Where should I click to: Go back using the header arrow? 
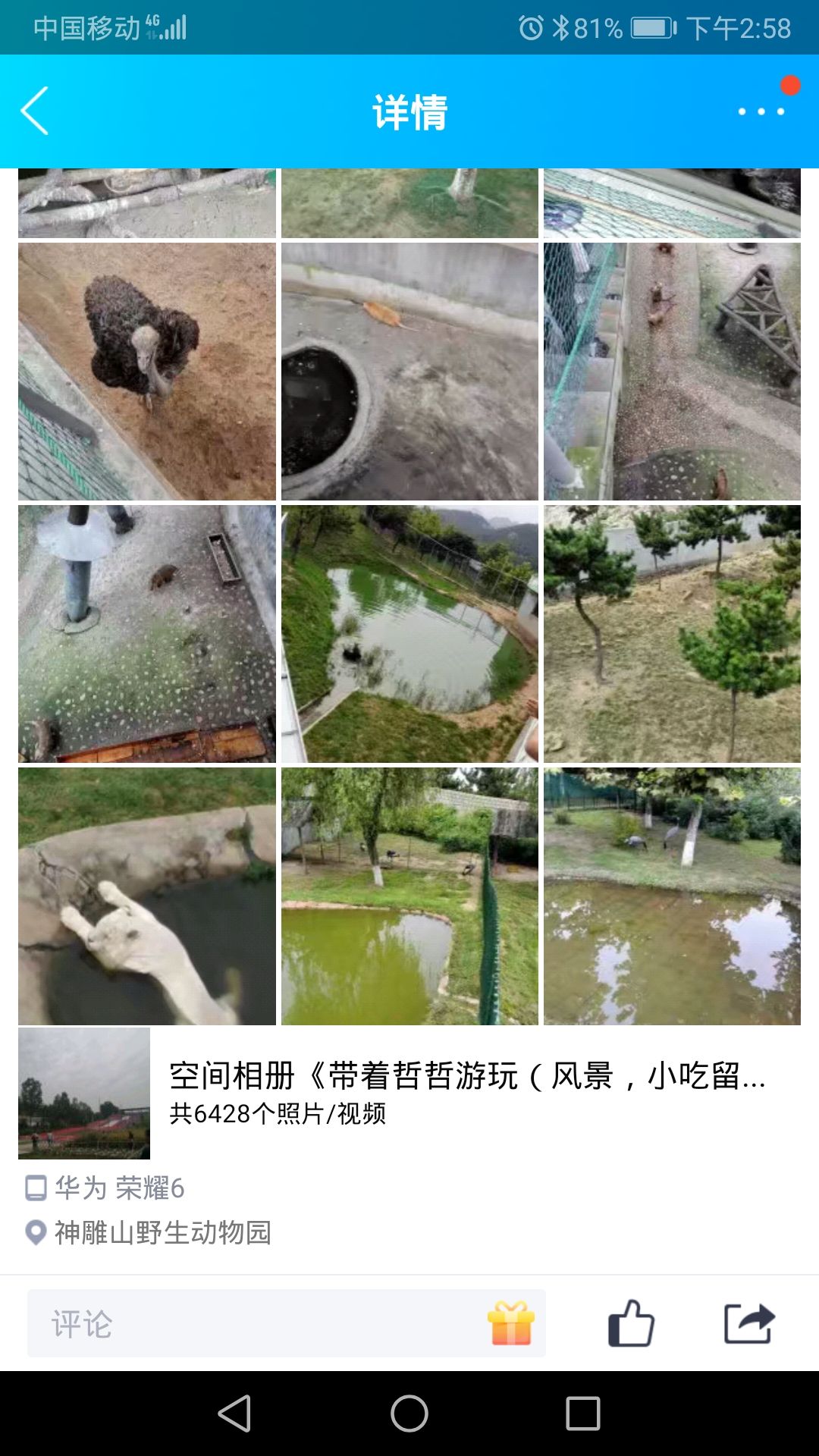coord(35,111)
